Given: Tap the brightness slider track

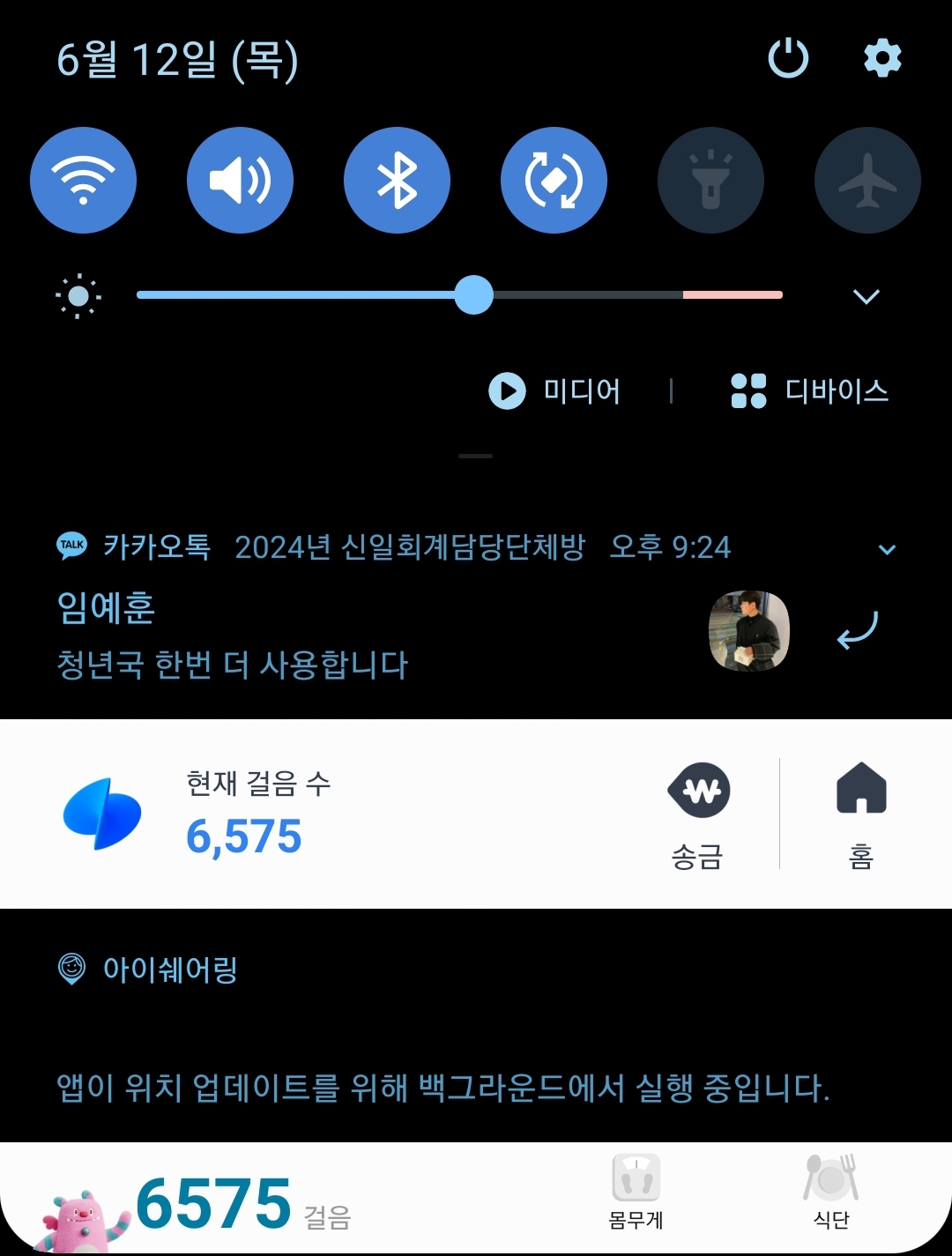Looking at the screenshot, I should pos(617,295).
